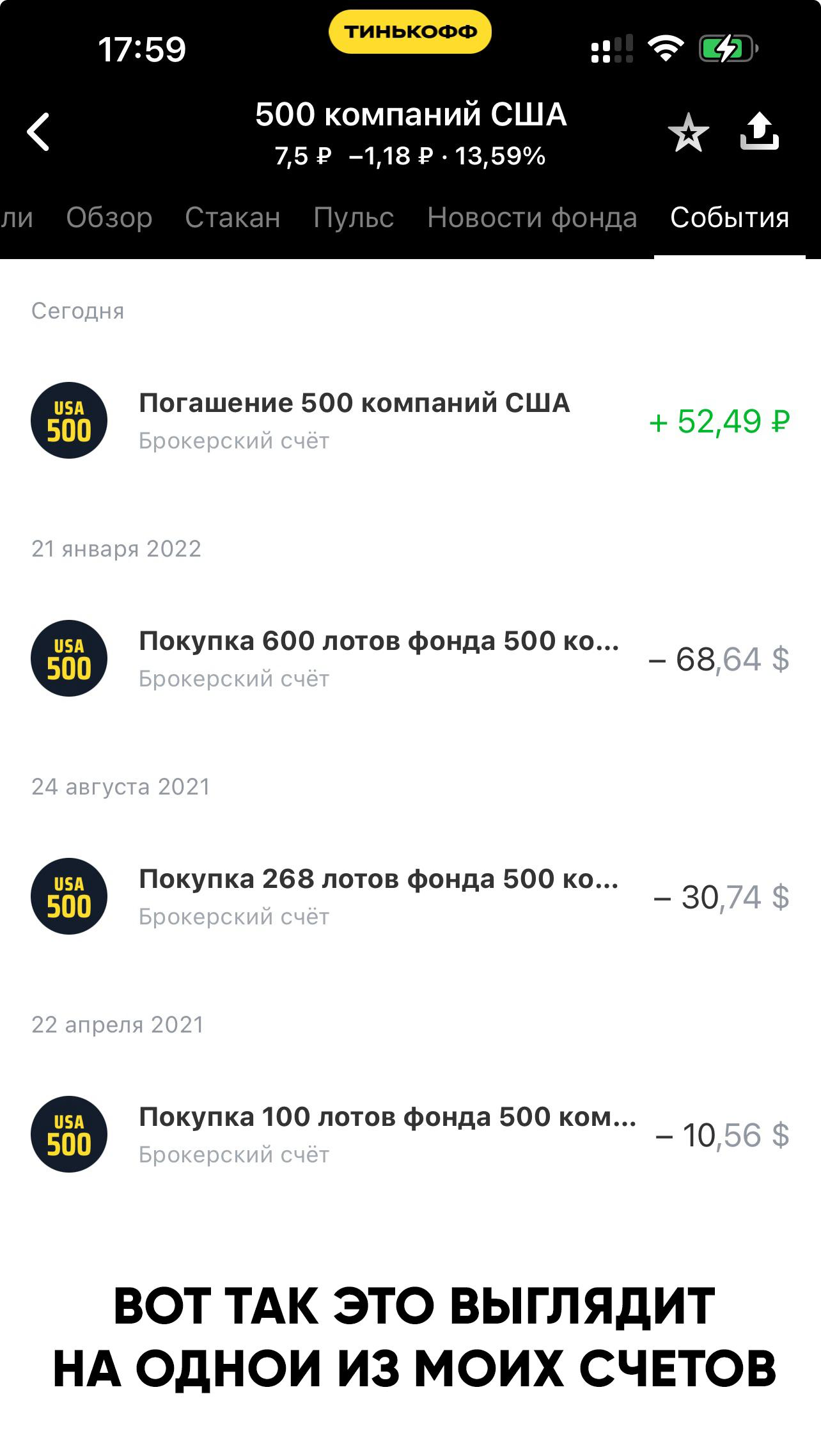The width and height of the screenshot is (821, 1456).
Task: Open the purchase of 100 lots operation
Action: pos(409,1135)
